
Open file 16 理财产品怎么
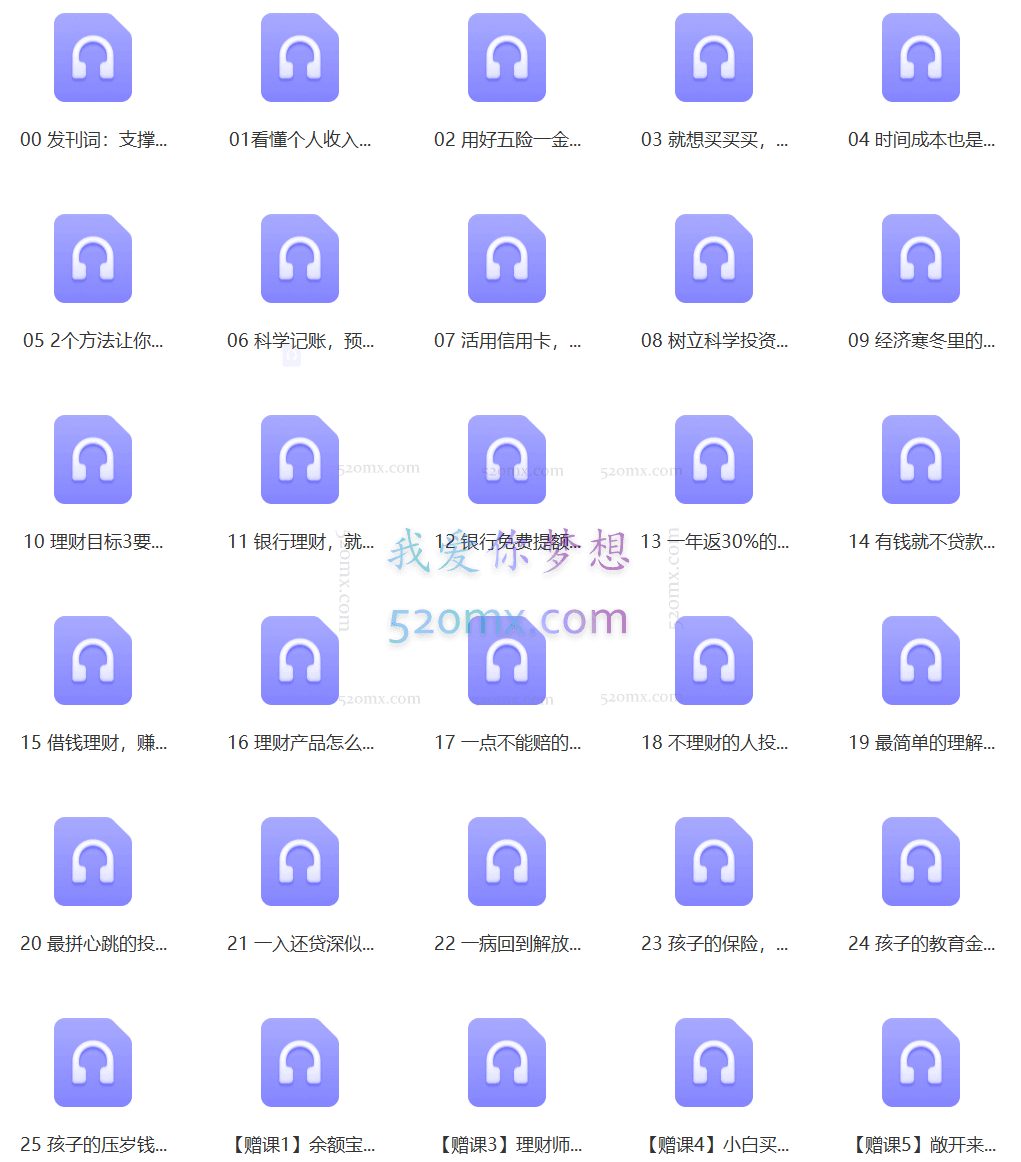300,661
